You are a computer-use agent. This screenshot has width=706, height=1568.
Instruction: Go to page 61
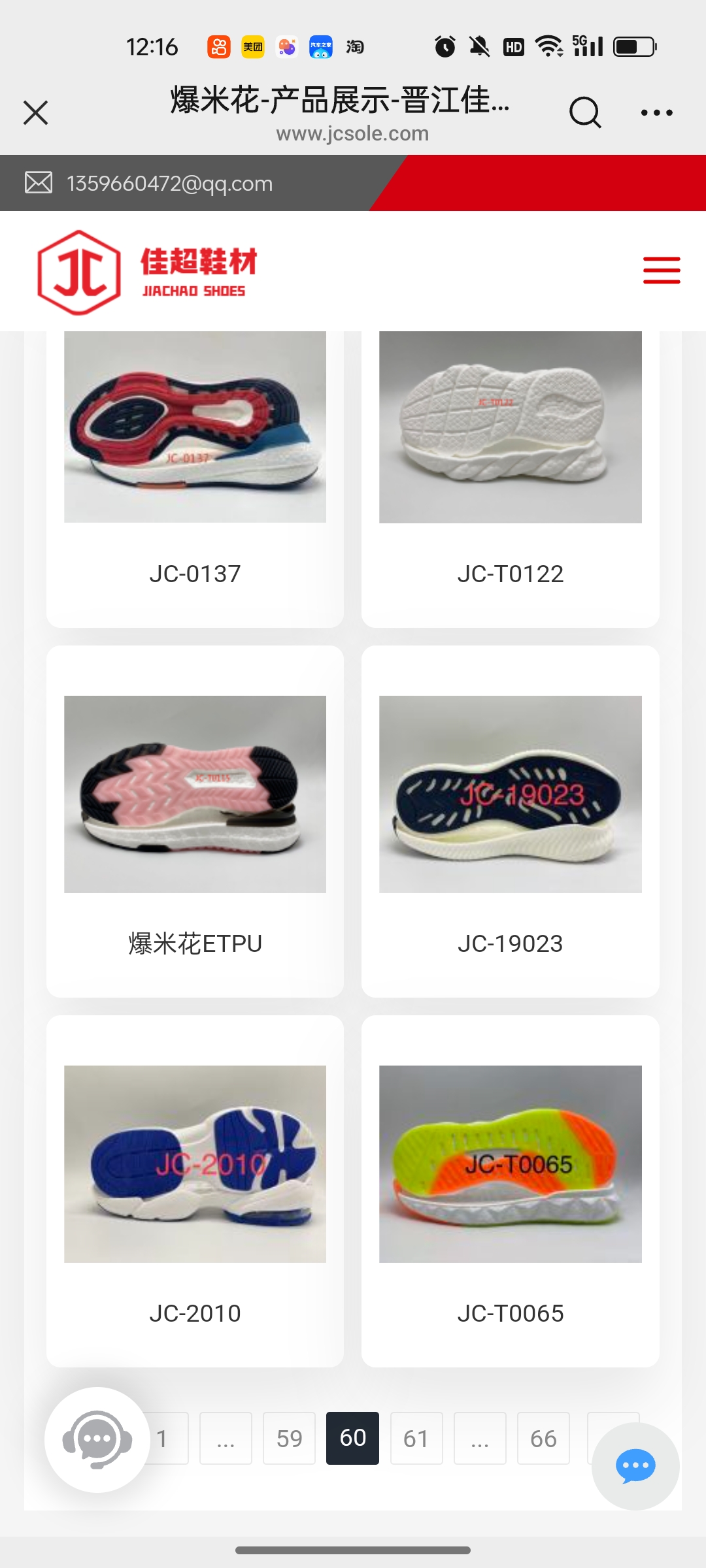416,1438
